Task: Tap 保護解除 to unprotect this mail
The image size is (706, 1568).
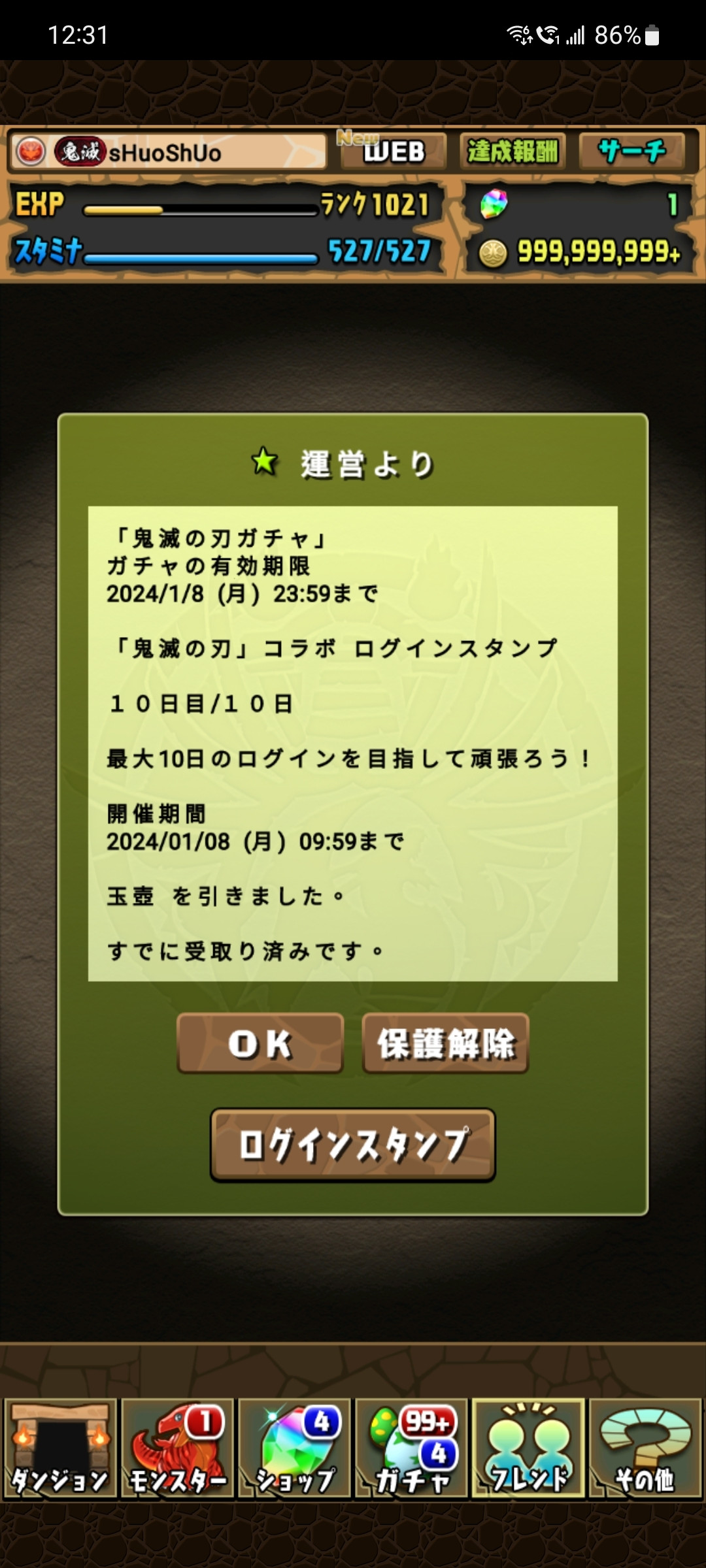Action: [445, 1043]
